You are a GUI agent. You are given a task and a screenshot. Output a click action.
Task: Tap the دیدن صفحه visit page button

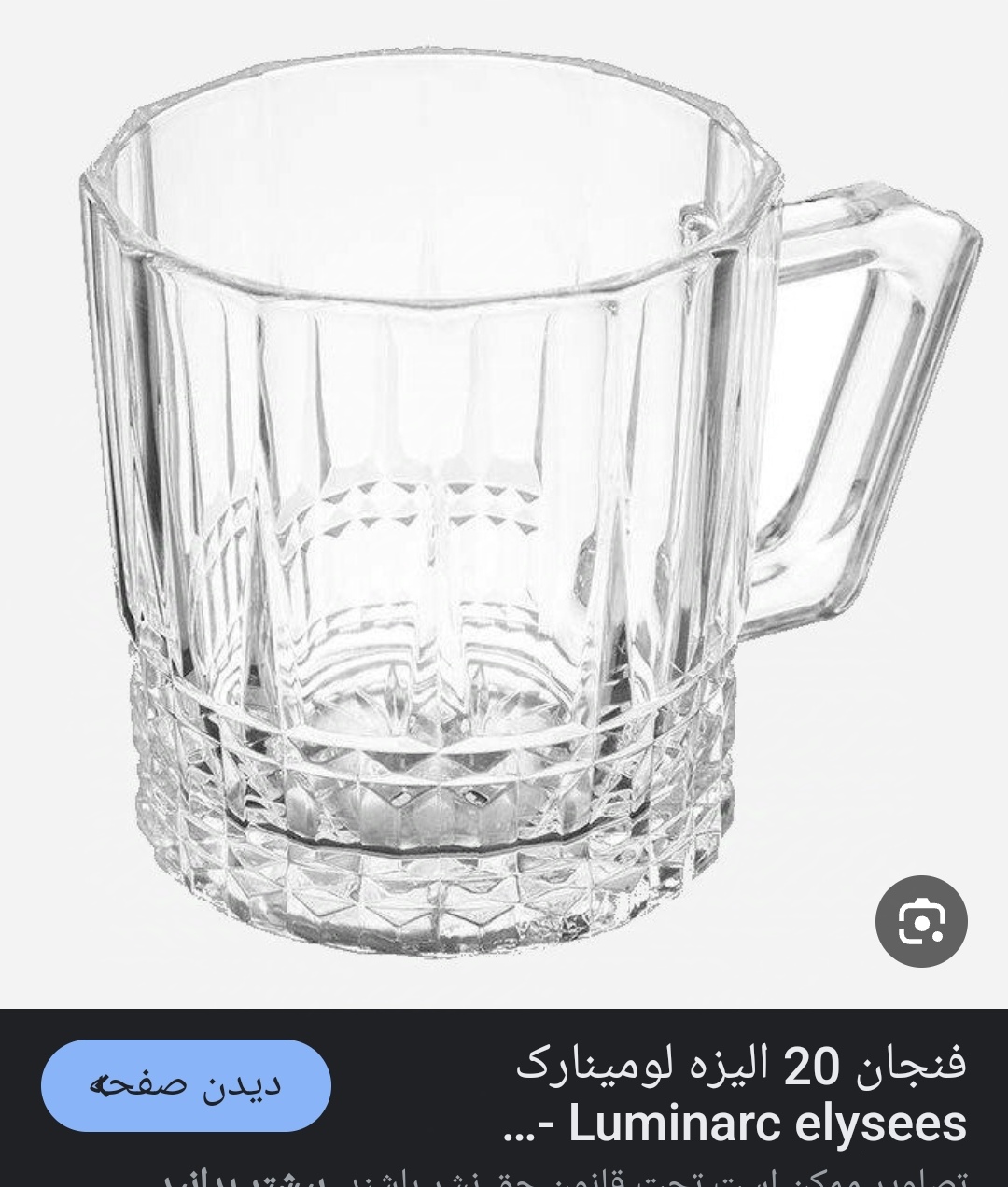coord(186,1085)
